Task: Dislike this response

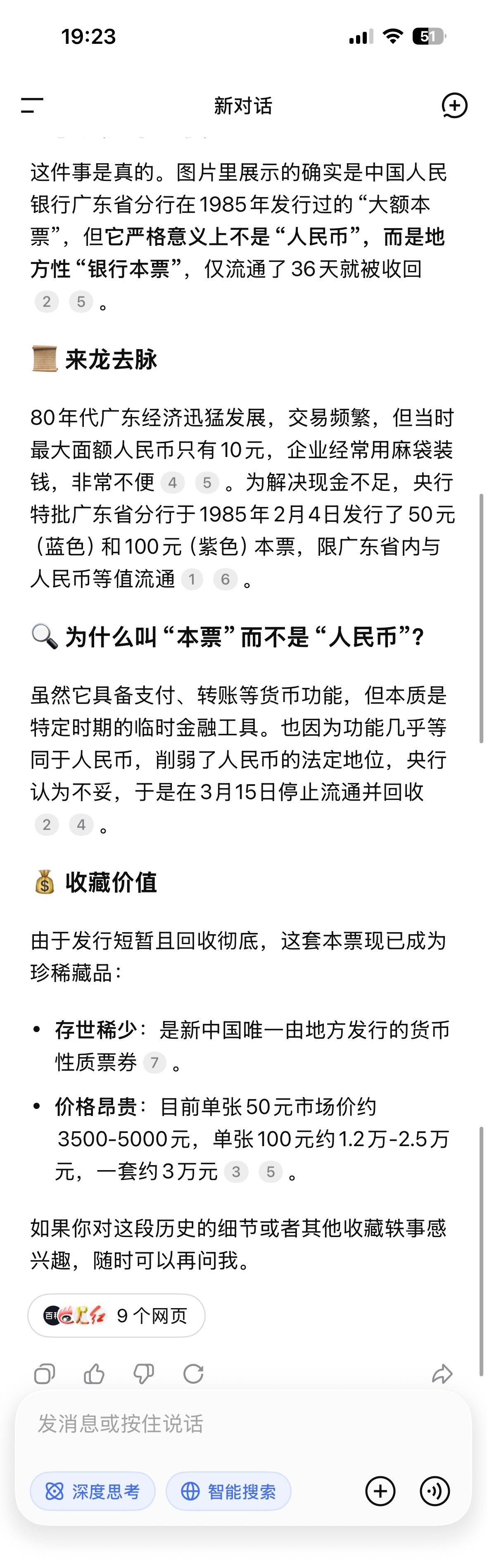Action: pos(144,1374)
